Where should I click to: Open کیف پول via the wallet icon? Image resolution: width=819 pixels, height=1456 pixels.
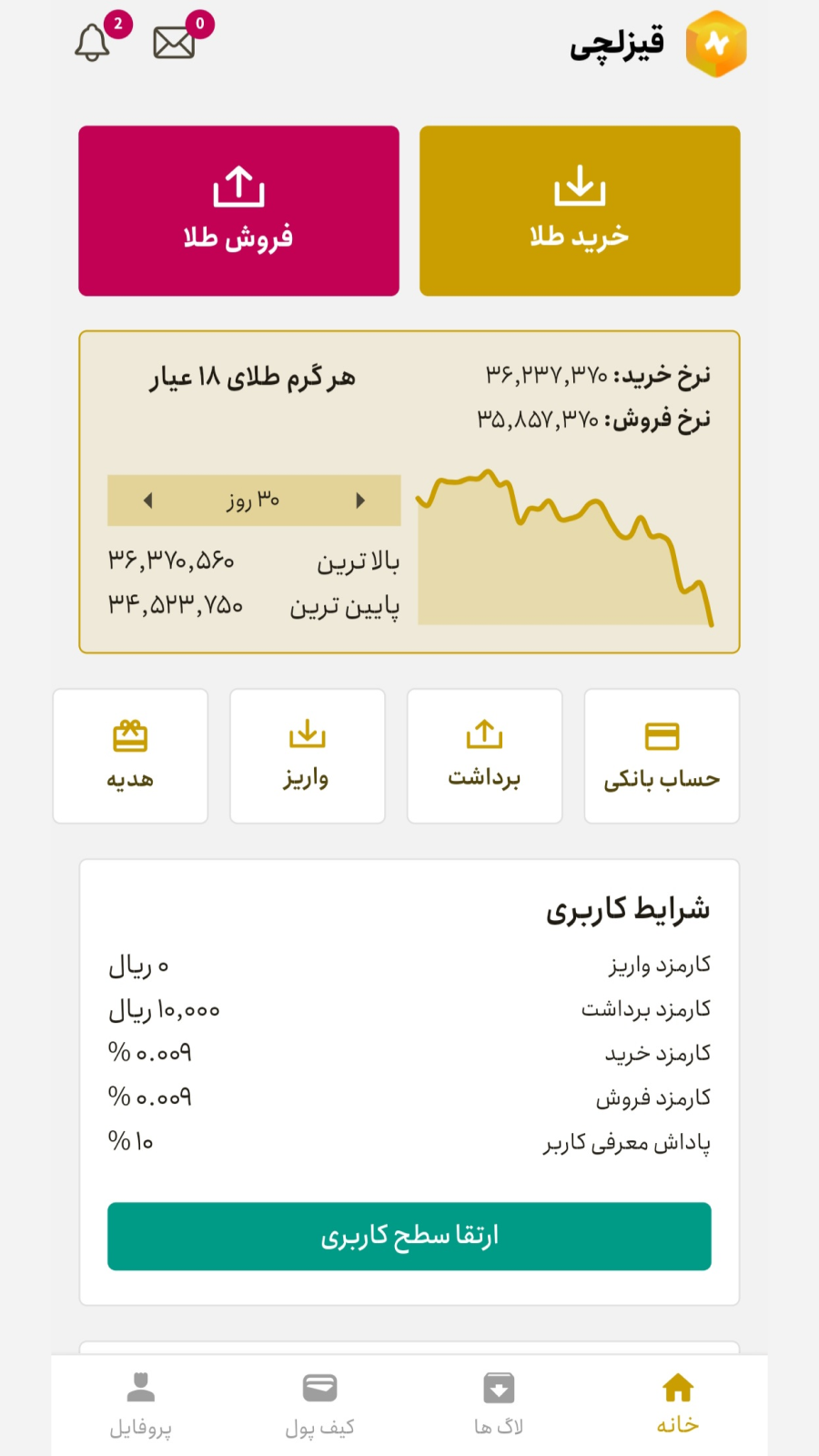[x=319, y=1387]
